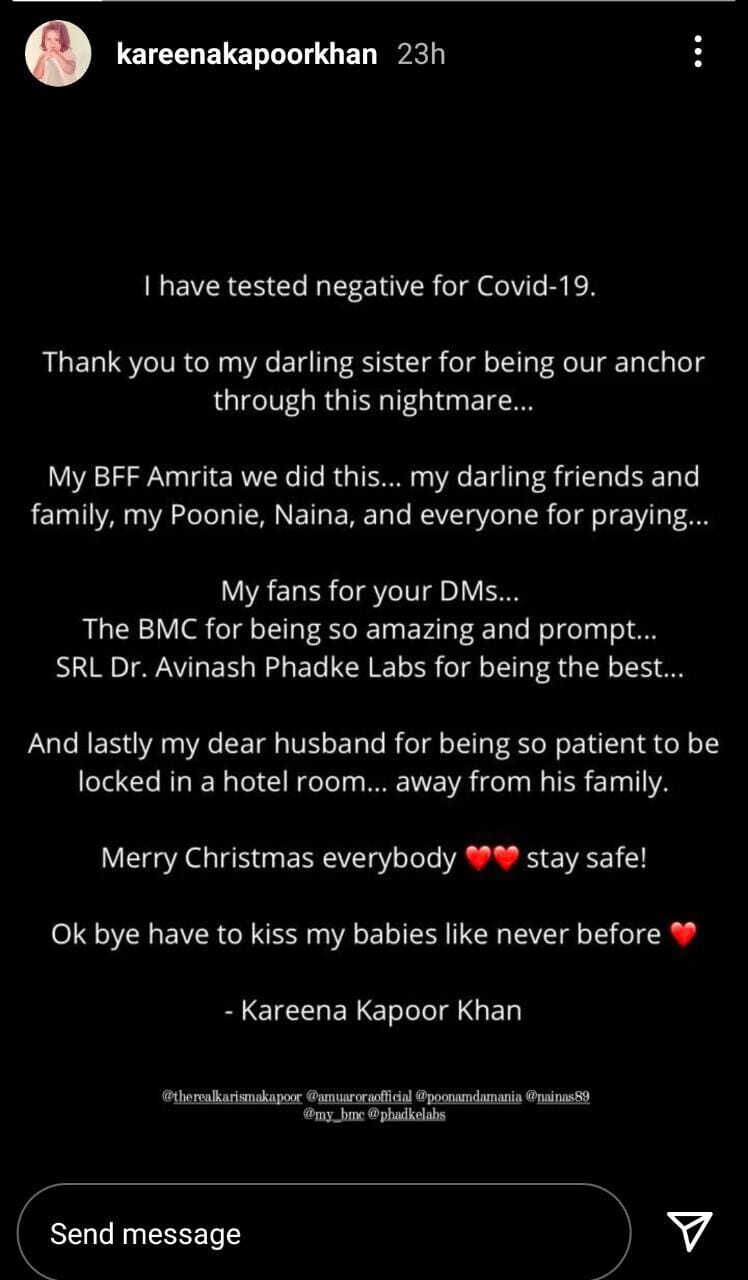Open the @phadkelabs mention
The width and height of the screenshot is (748, 1280).
coord(407,1114)
